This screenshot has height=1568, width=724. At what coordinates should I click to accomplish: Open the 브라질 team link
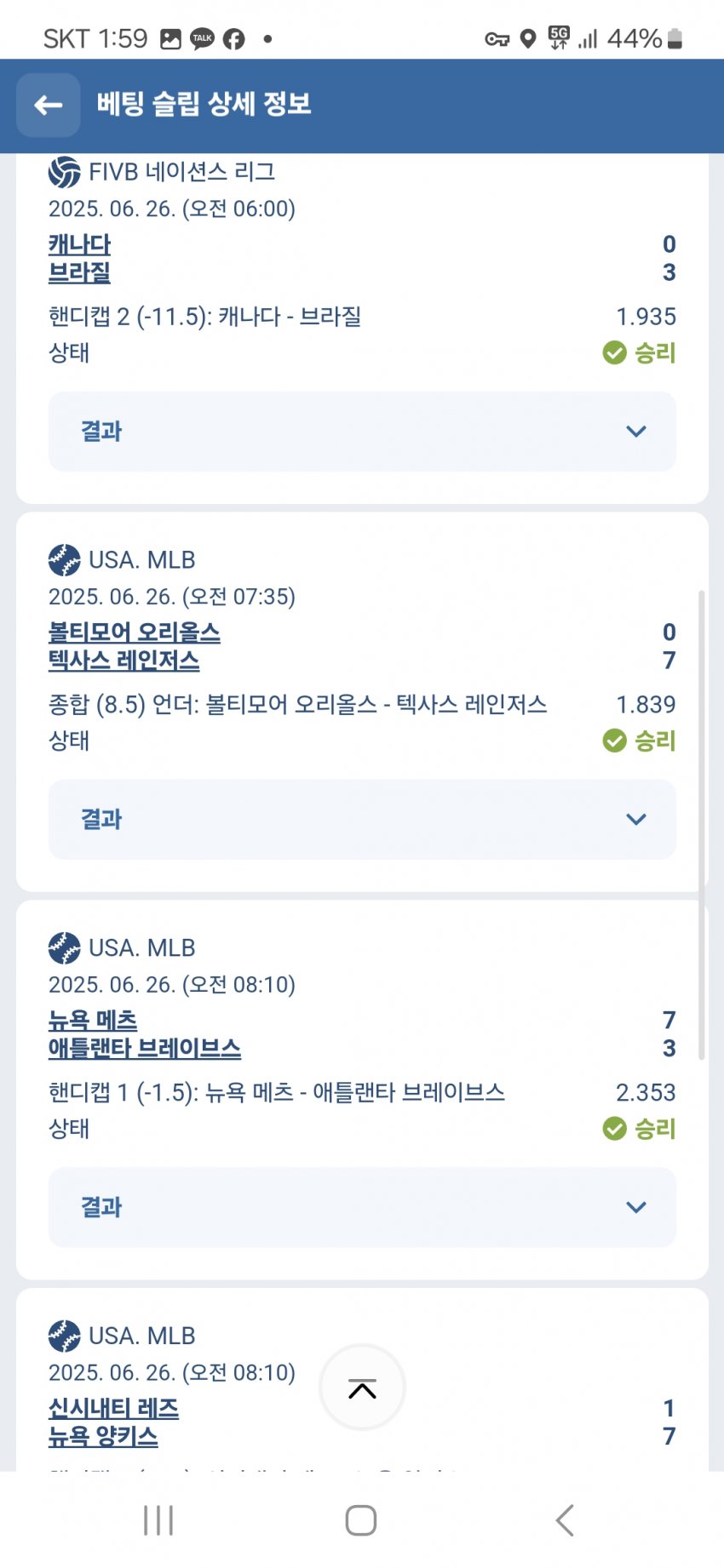79,272
